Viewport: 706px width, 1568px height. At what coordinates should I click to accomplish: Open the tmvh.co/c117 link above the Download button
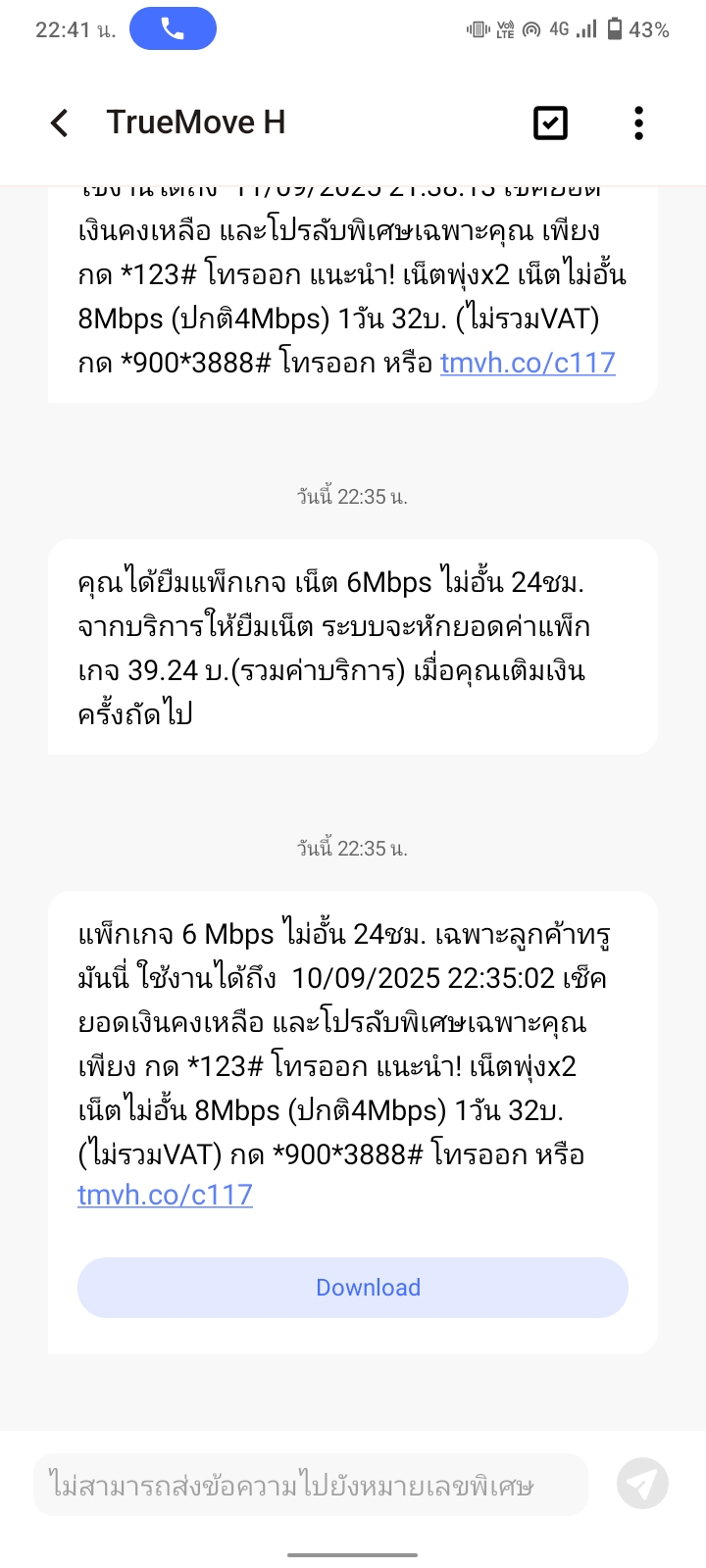click(165, 1195)
